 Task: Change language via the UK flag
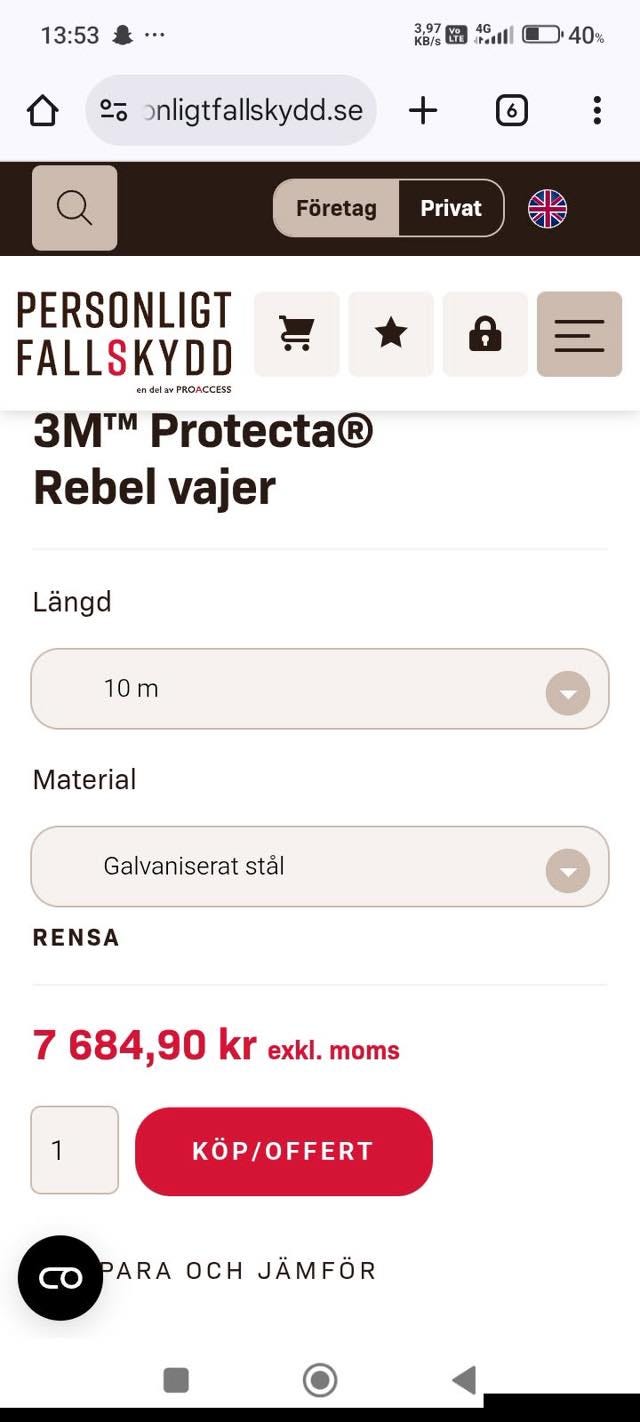click(547, 209)
